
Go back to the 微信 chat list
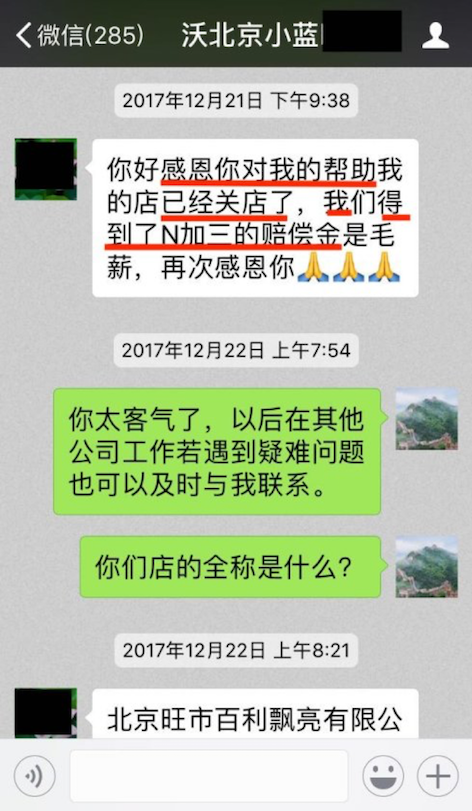click(x=79, y=35)
